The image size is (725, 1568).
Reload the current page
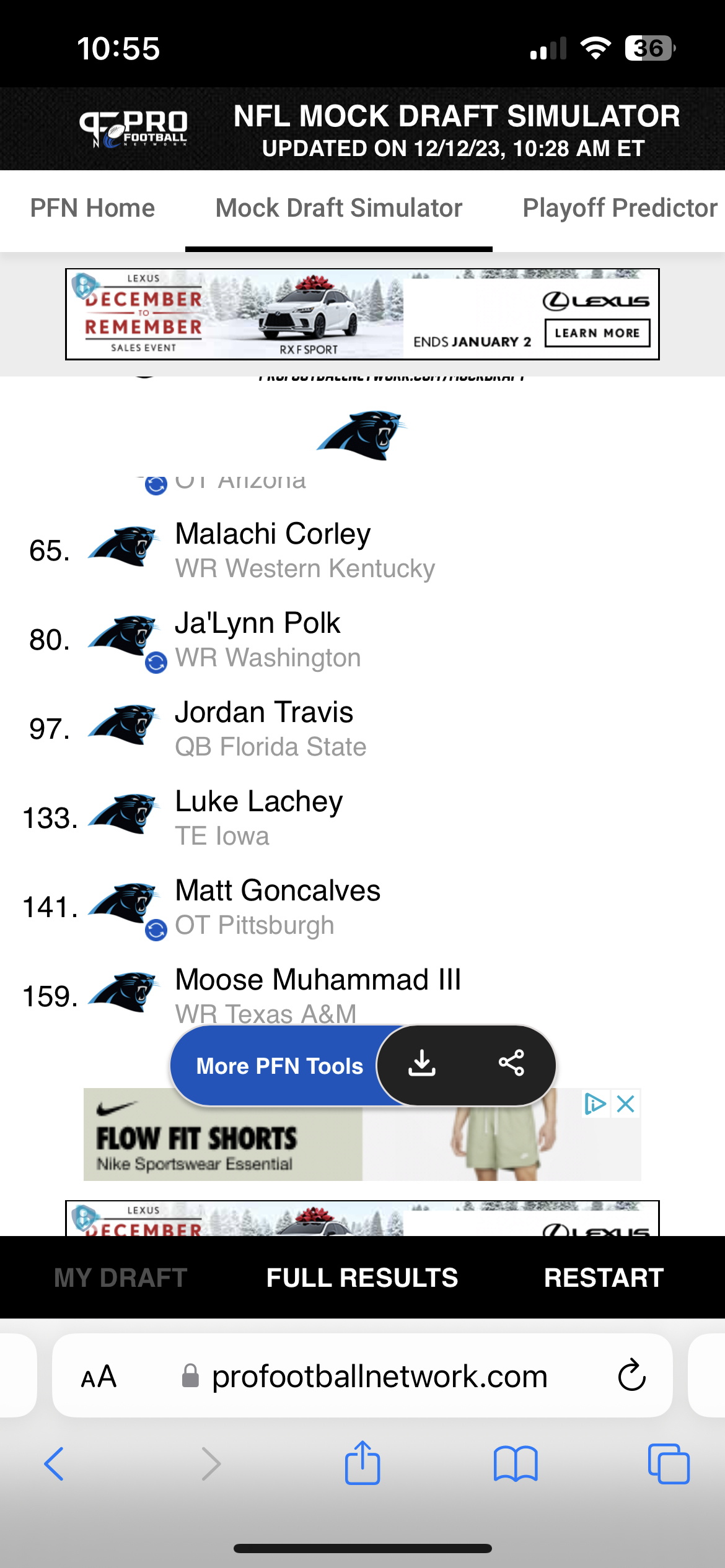(631, 1375)
